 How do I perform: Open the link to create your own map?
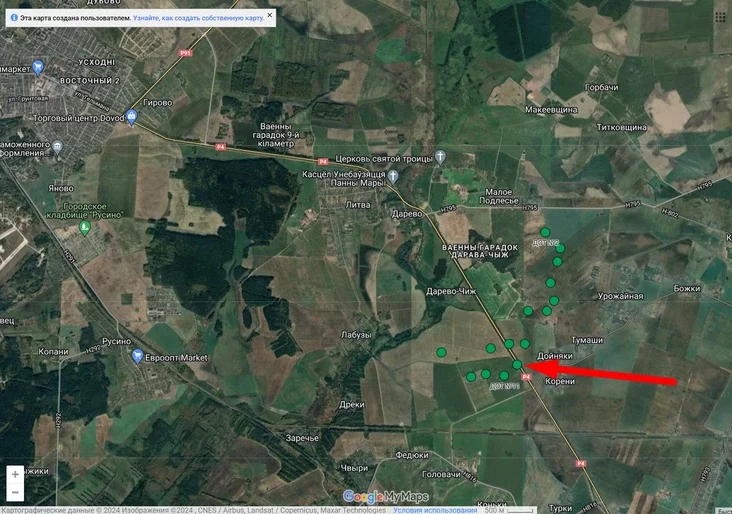click(198, 17)
